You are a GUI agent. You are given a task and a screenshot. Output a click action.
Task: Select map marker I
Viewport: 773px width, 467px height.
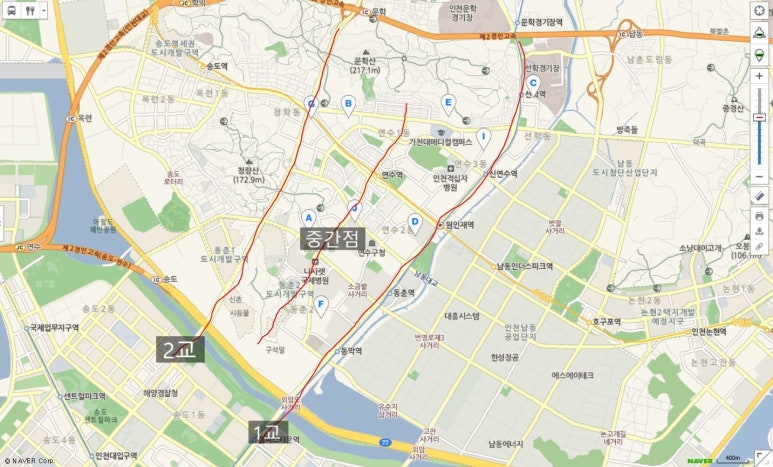(x=483, y=137)
